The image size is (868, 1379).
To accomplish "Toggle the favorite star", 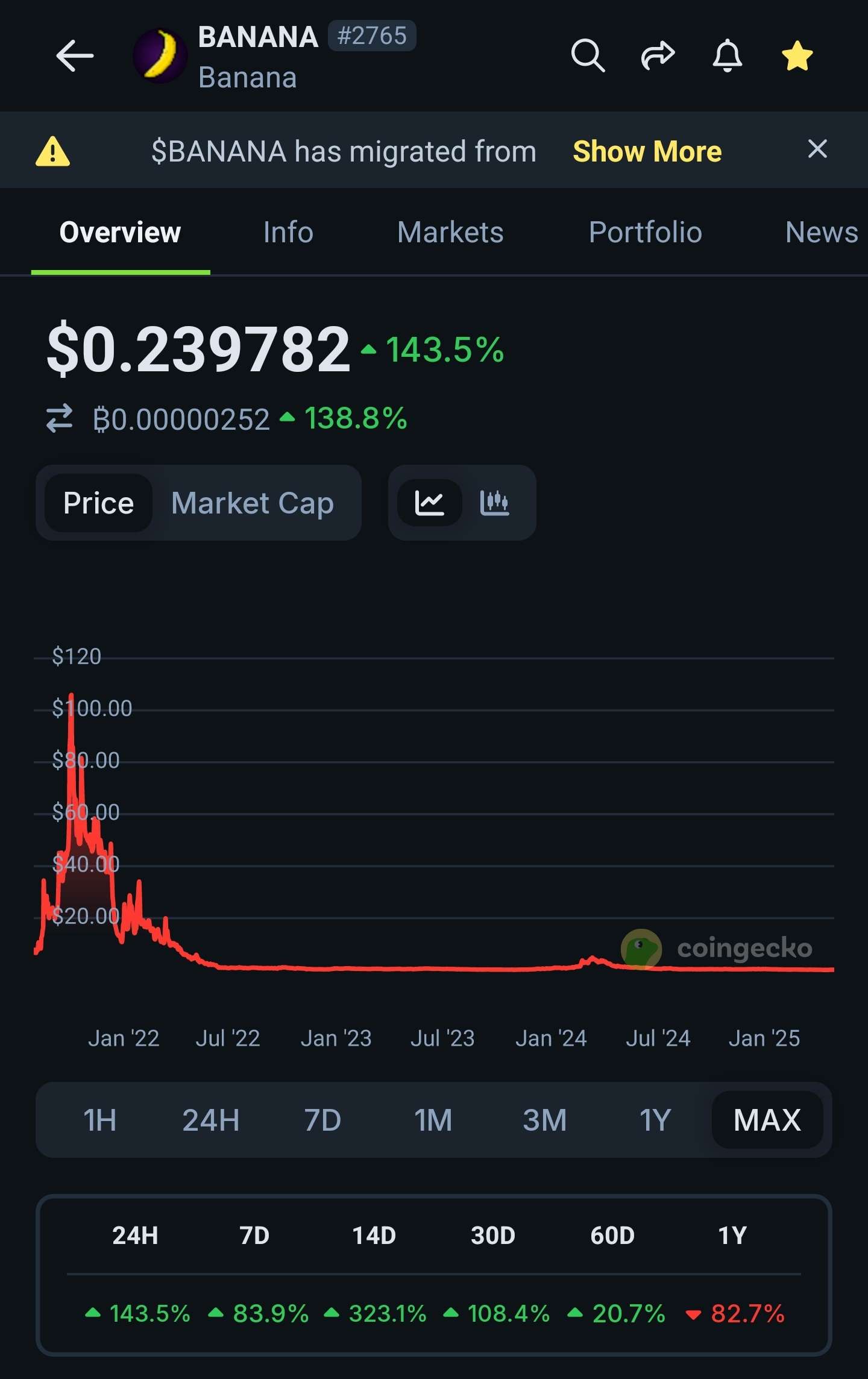I will point(797,56).
